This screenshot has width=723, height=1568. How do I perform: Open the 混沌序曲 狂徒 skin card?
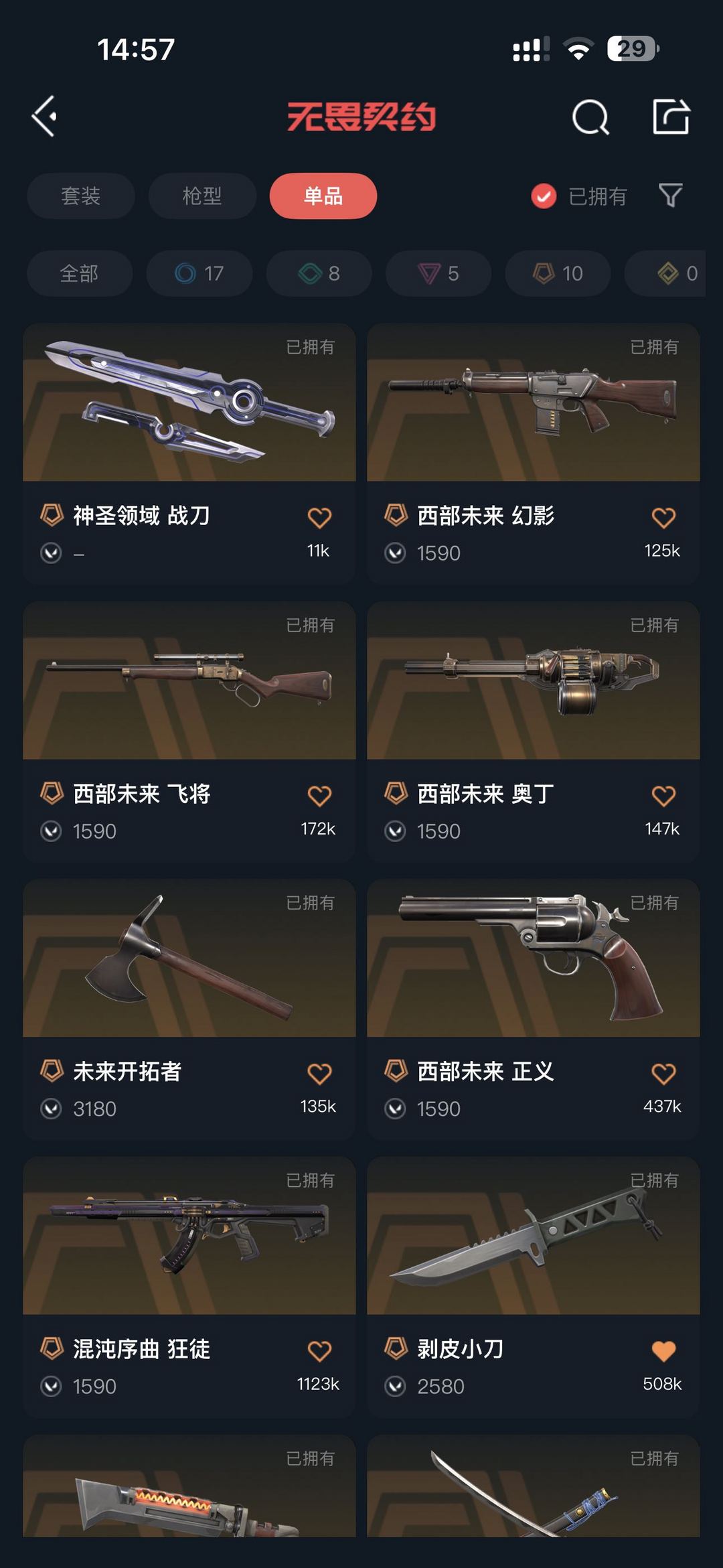pyautogui.click(x=189, y=1287)
